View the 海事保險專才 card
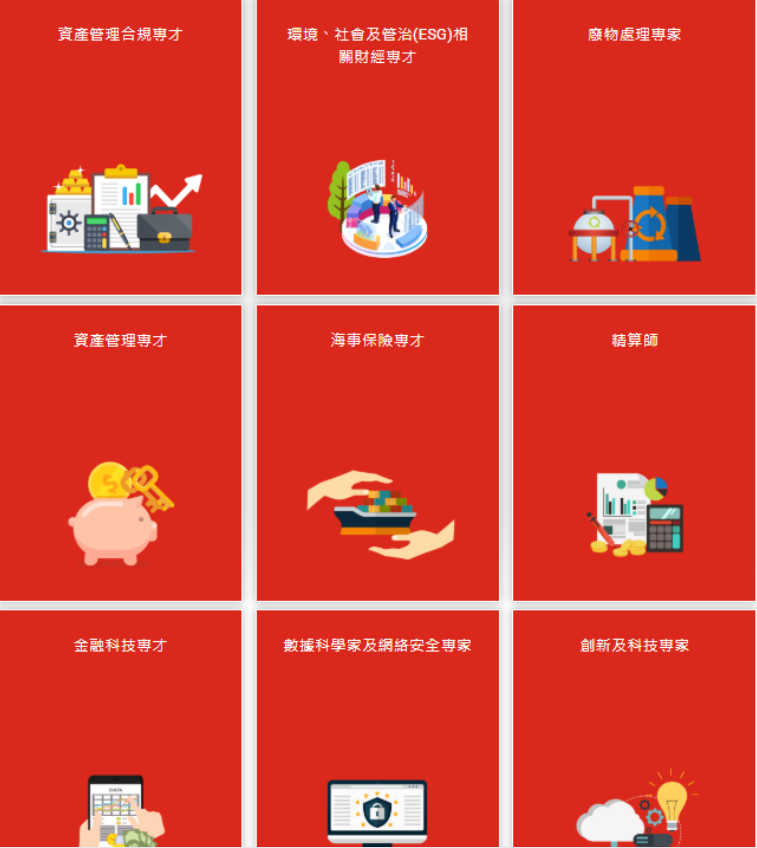 tap(377, 452)
